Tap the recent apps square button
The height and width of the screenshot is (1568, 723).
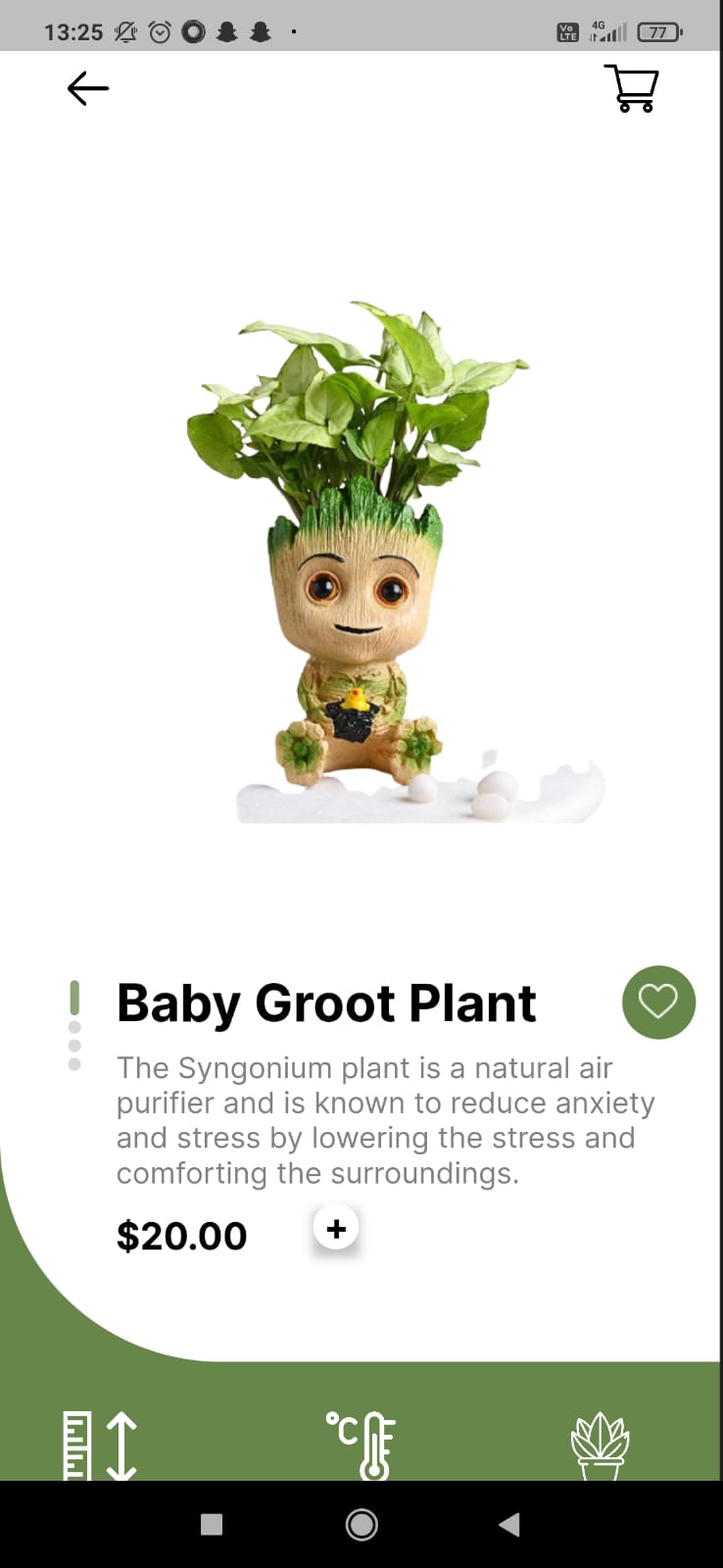(211, 1524)
